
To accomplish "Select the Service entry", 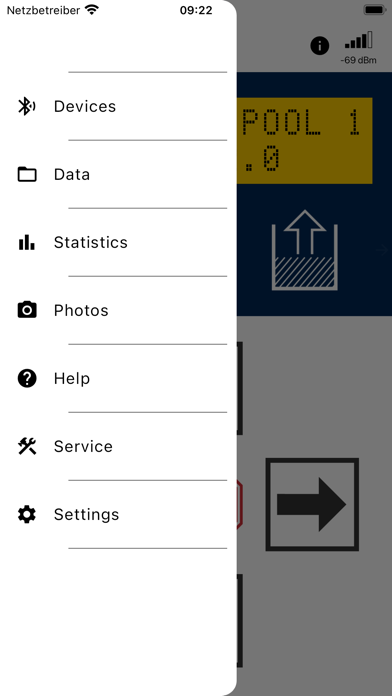I will tap(118, 446).
